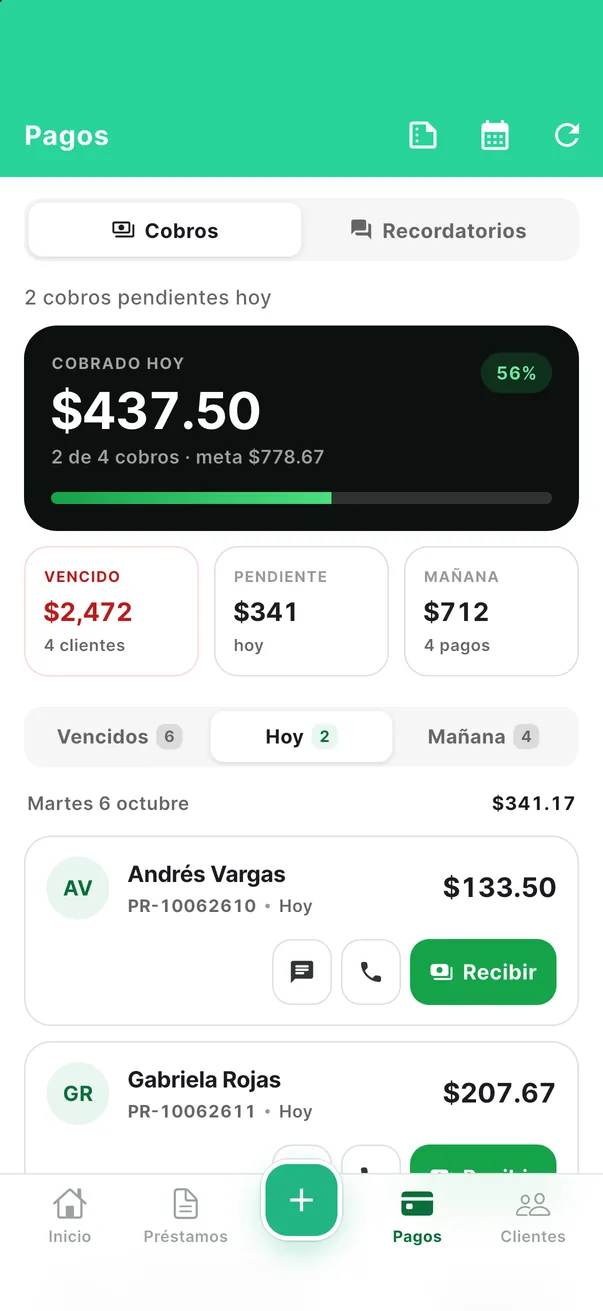Screen dimensions: 603x1311
Task: Open the Pendiente $341 card
Action: (x=301, y=611)
